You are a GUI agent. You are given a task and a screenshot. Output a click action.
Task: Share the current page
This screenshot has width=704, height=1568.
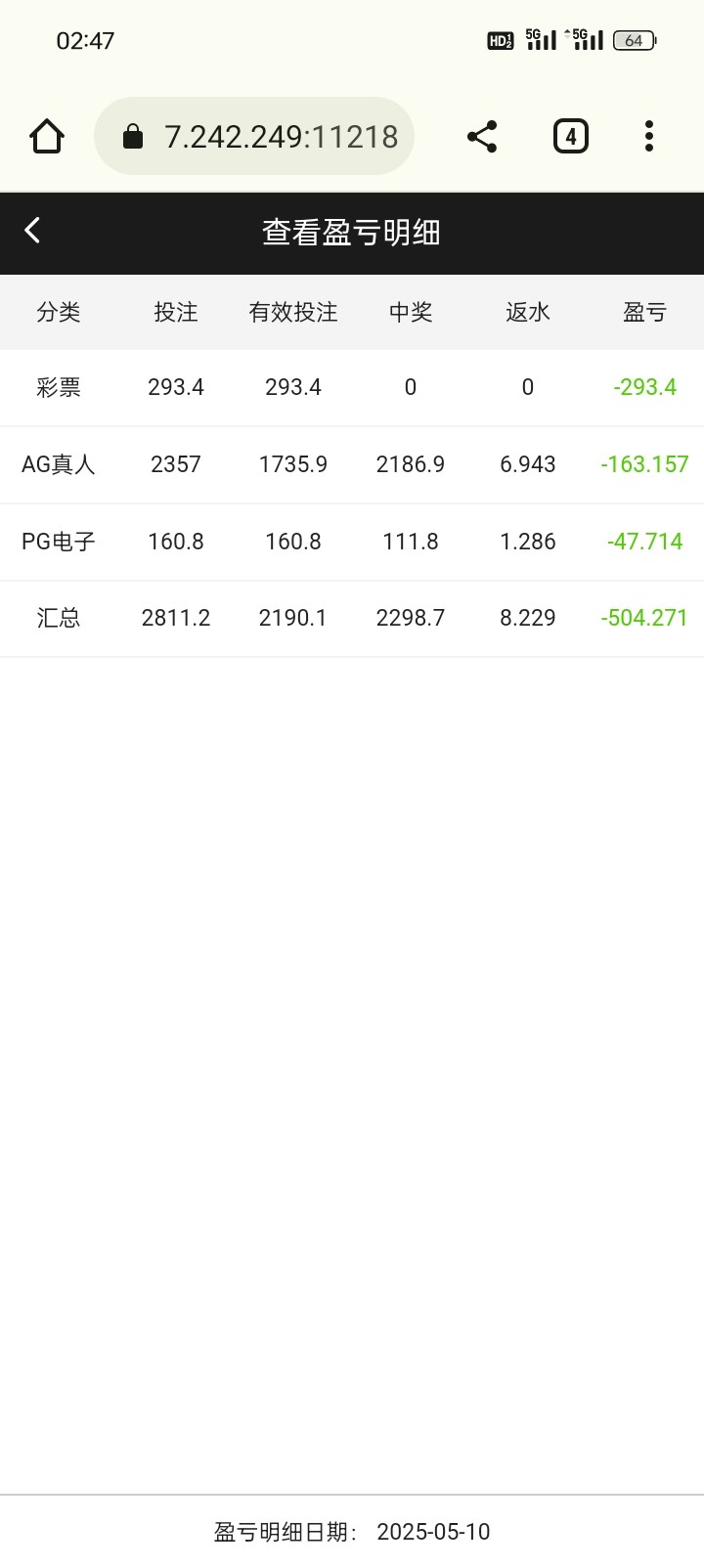tap(482, 137)
